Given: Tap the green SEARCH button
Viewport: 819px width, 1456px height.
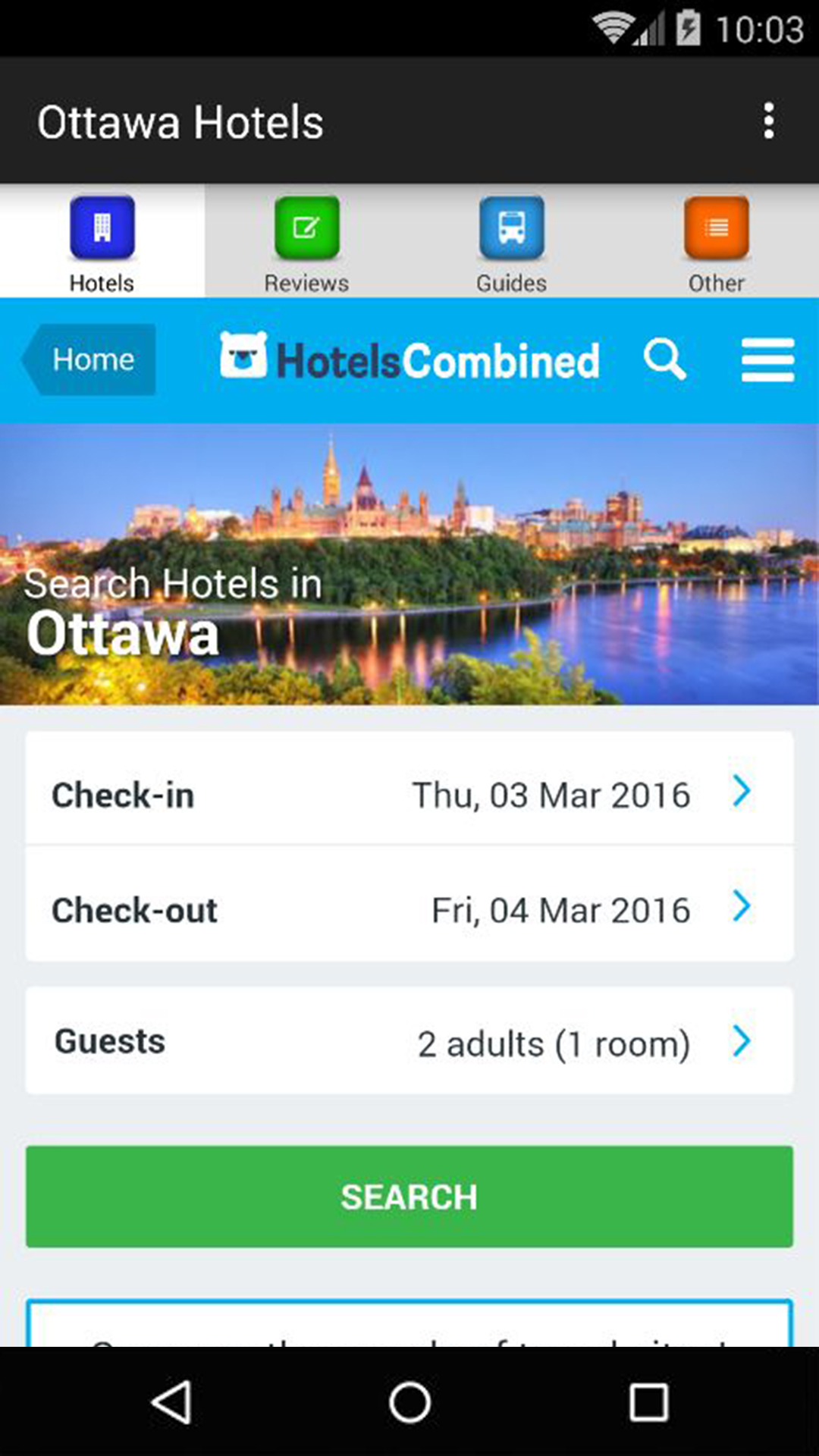Looking at the screenshot, I should [x=409, y=1197].
